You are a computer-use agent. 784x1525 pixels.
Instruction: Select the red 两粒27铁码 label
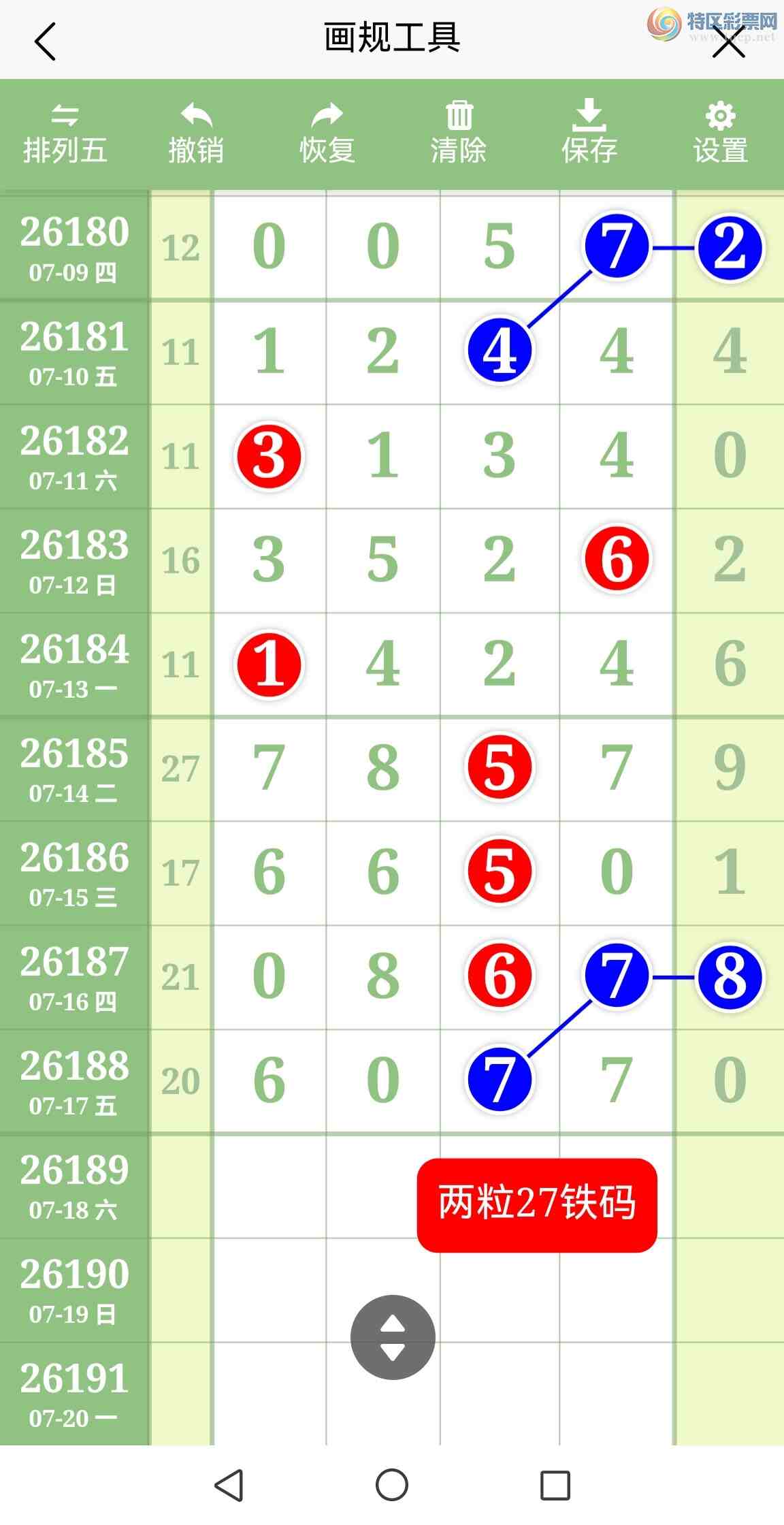(x=537, y=1205)
